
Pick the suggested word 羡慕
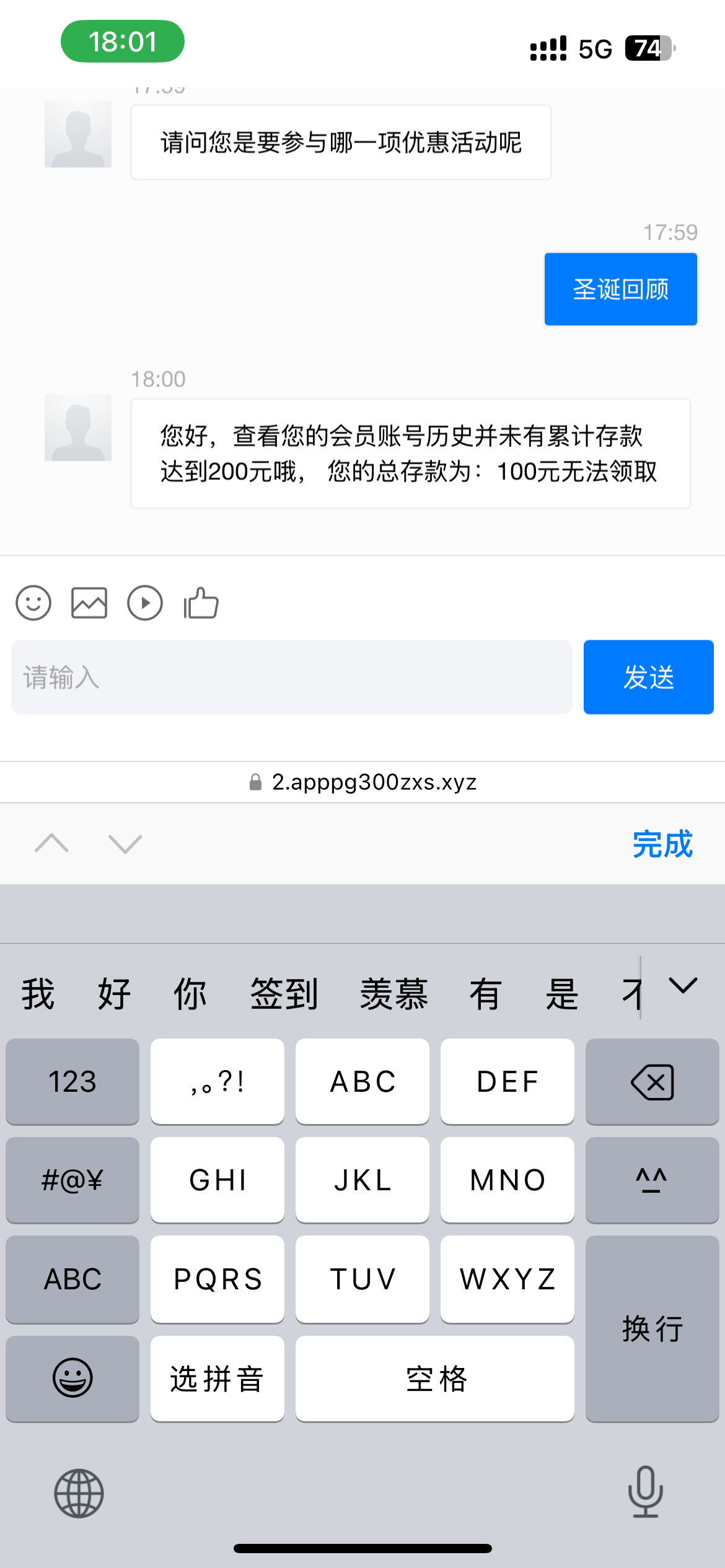pyautogui.click(x=394, y=993)
